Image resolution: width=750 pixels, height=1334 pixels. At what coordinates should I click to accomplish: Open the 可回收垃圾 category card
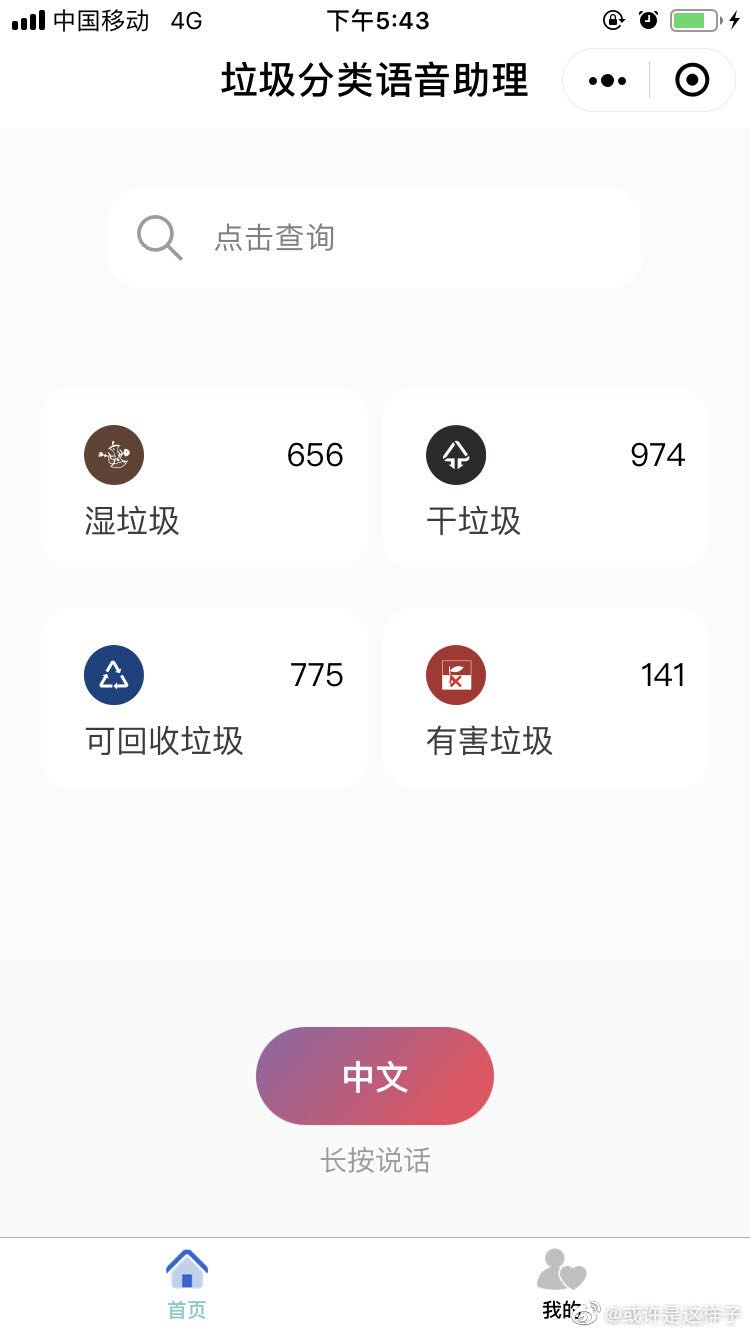(204, 698)
